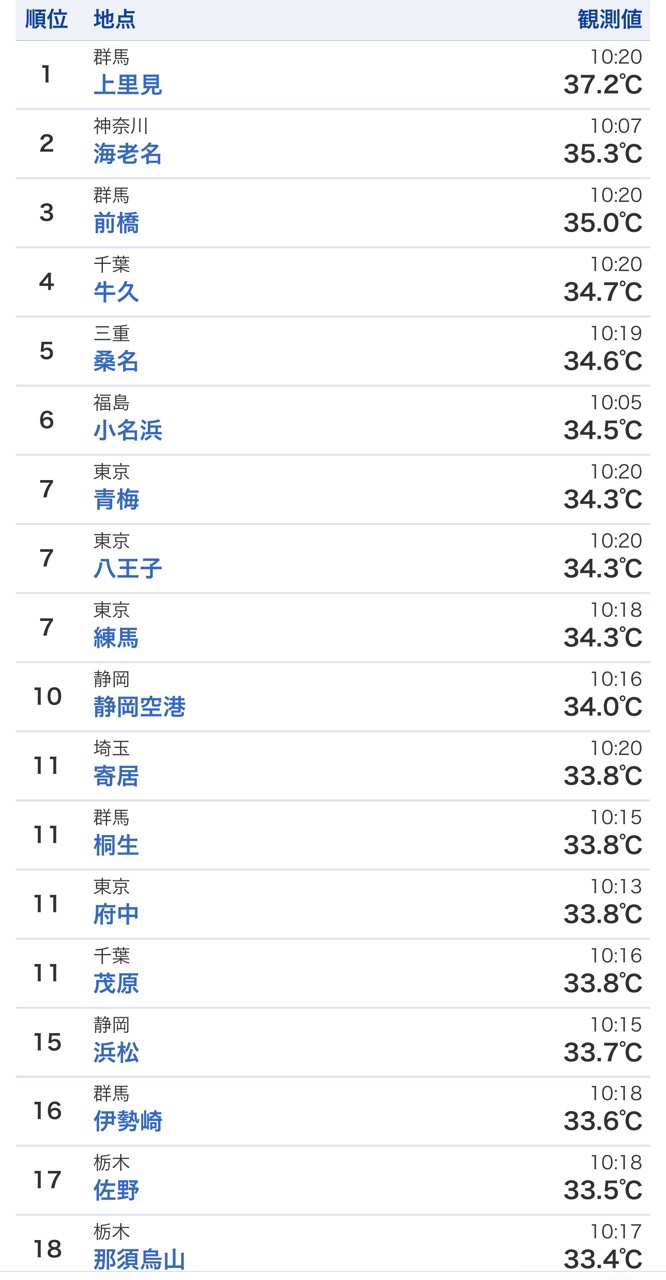View the 府中 observation point
This screenshot has height=1280, width=666.
(116, 914)
